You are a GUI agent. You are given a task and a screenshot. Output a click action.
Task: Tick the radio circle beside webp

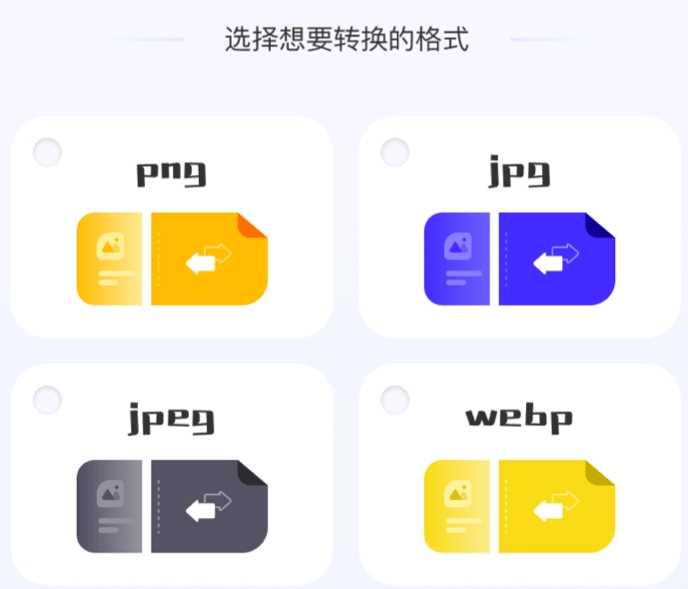tap(395, 400)
